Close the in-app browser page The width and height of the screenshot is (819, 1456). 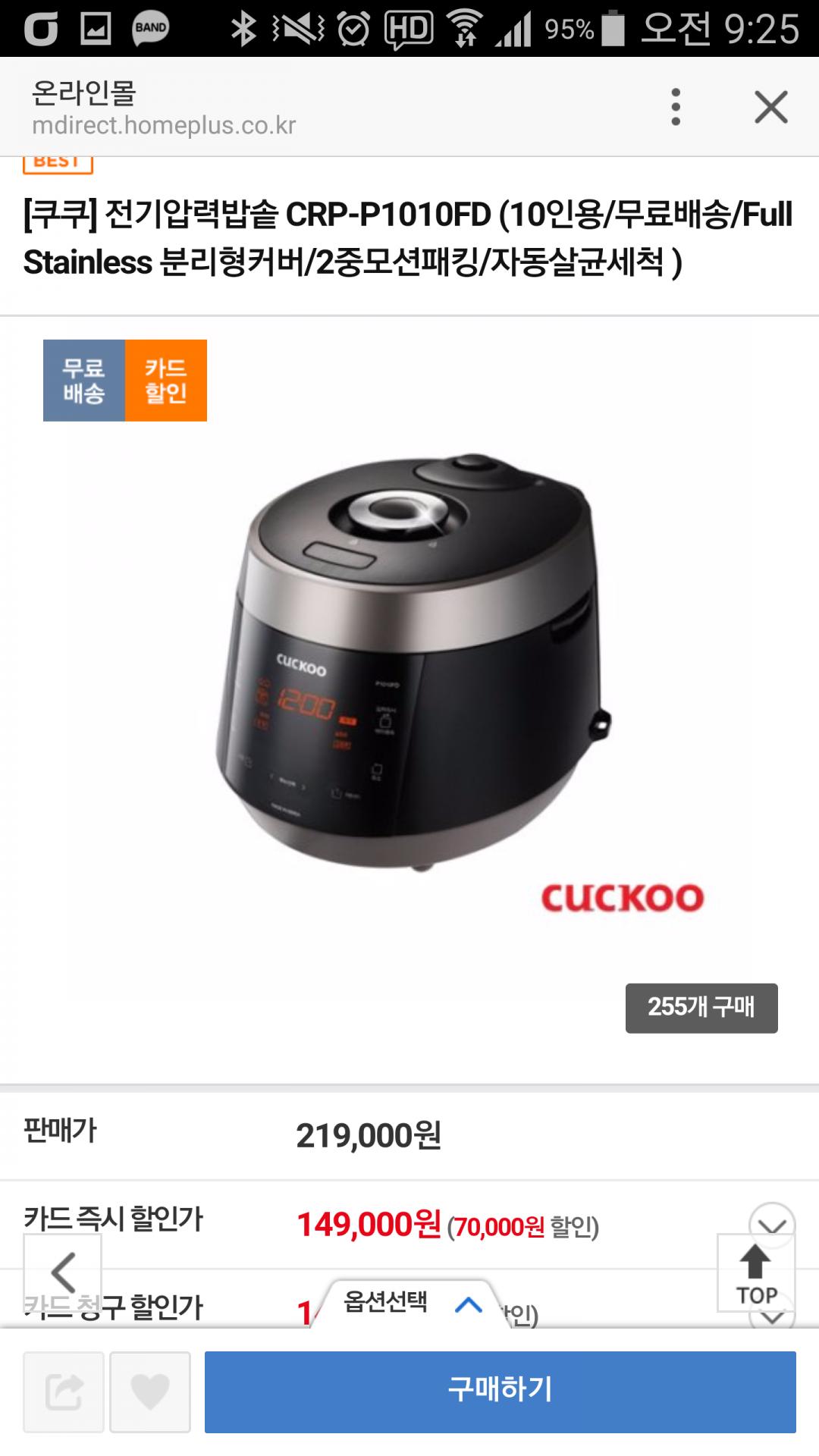(771, 107)
